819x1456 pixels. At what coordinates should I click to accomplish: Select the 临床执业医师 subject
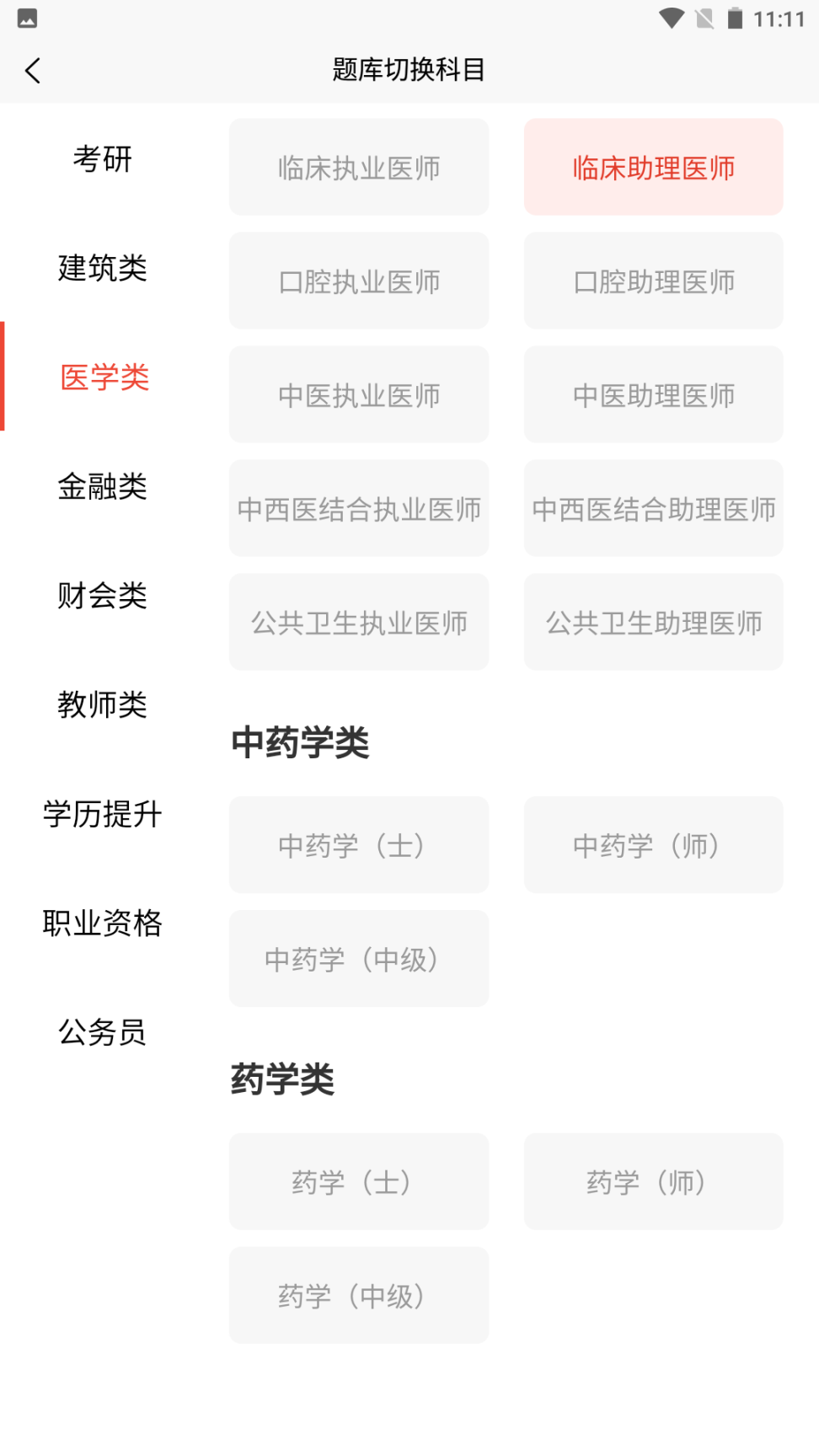point(359,167)
